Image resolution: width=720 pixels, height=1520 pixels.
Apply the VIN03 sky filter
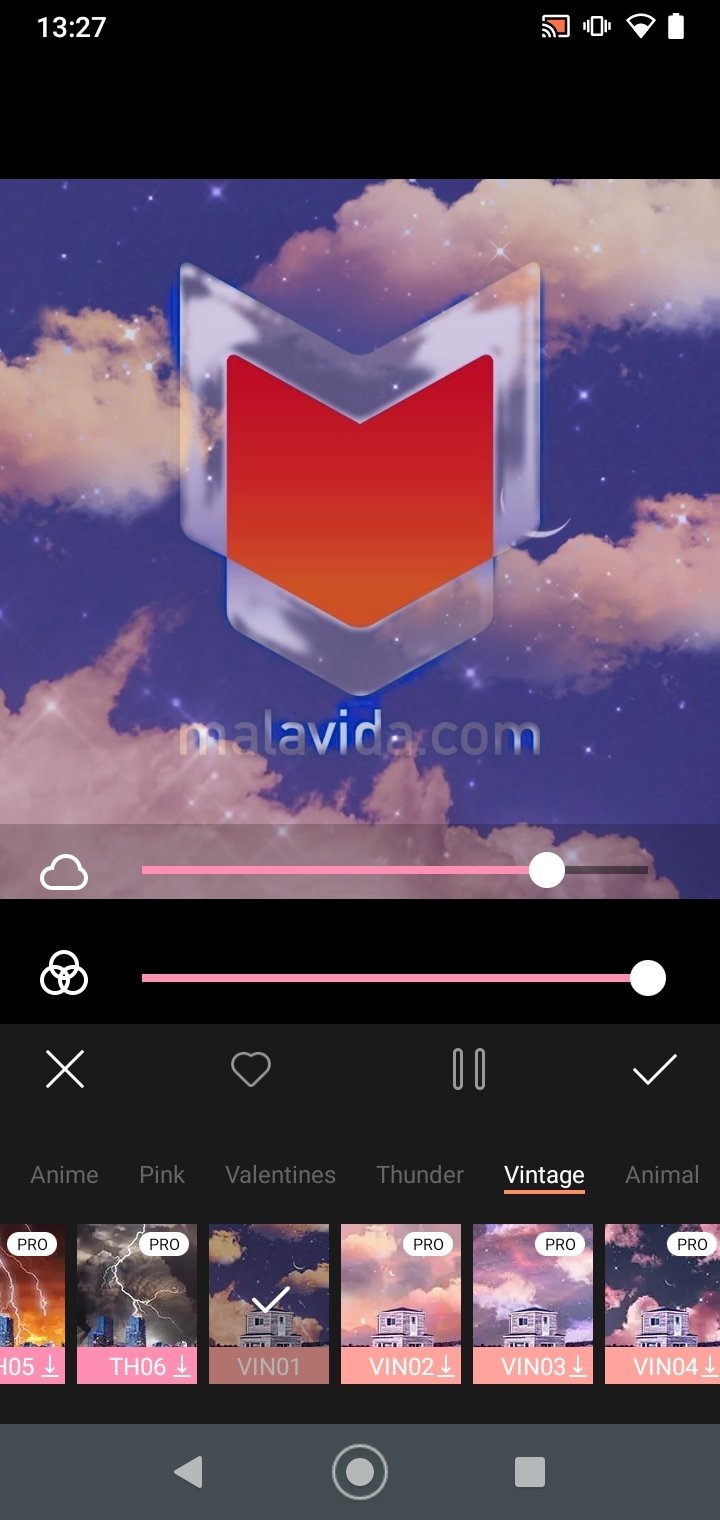(x=533, y=1304)
